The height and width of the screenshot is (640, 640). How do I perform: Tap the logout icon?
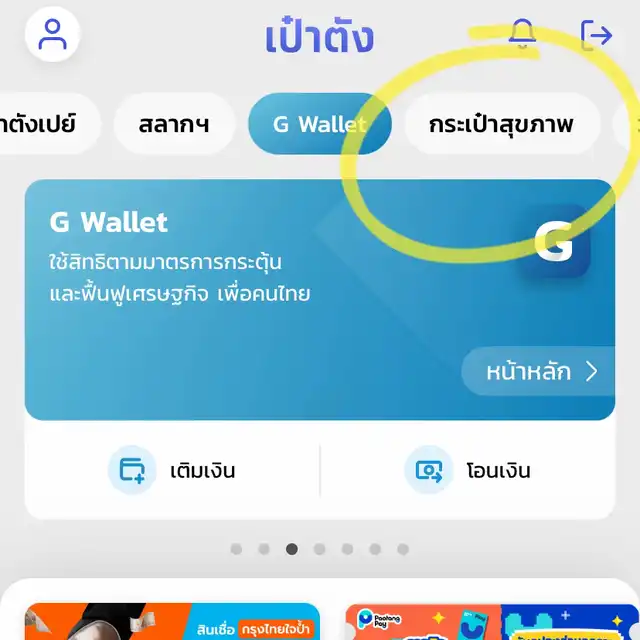pos(596,35)
